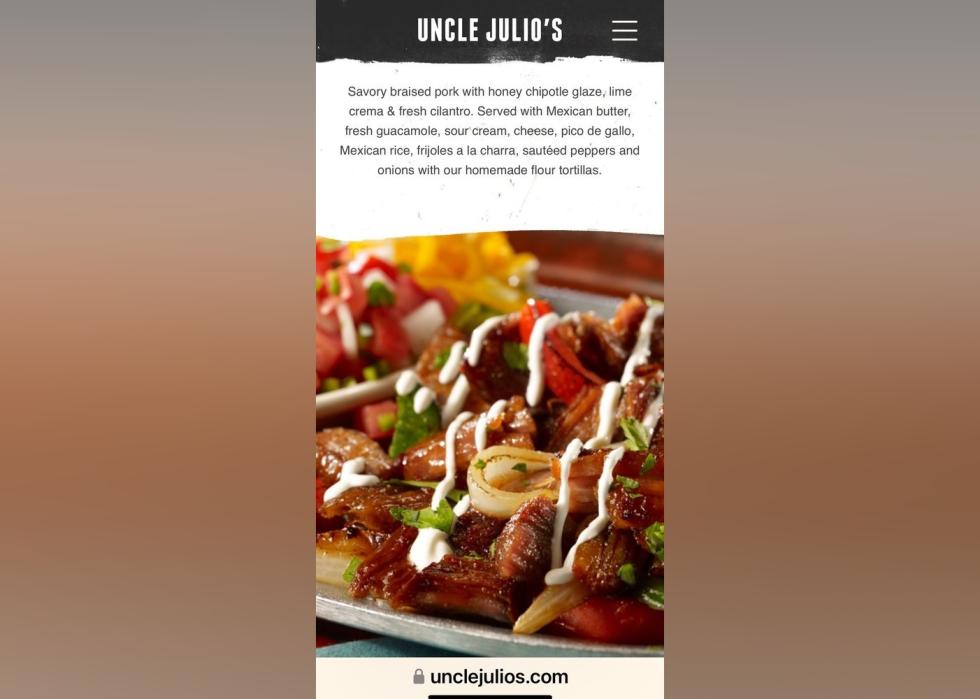The width and height of the screenshot is (980, 699).
Task: Open the hamburger navigation menu
Action: click(x=624, y=31)
